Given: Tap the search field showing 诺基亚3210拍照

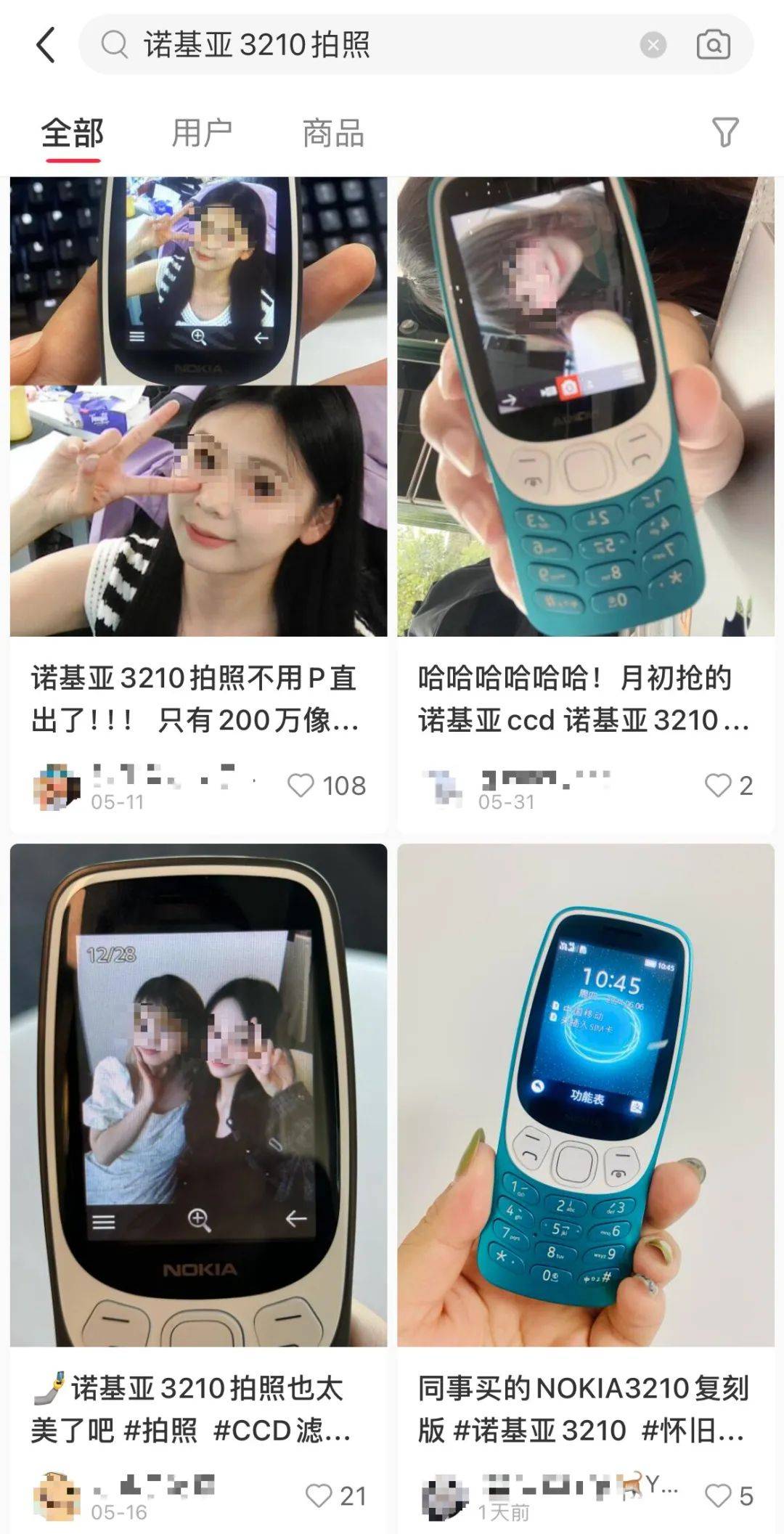Looking at the screenshot, I should (363, 45).
